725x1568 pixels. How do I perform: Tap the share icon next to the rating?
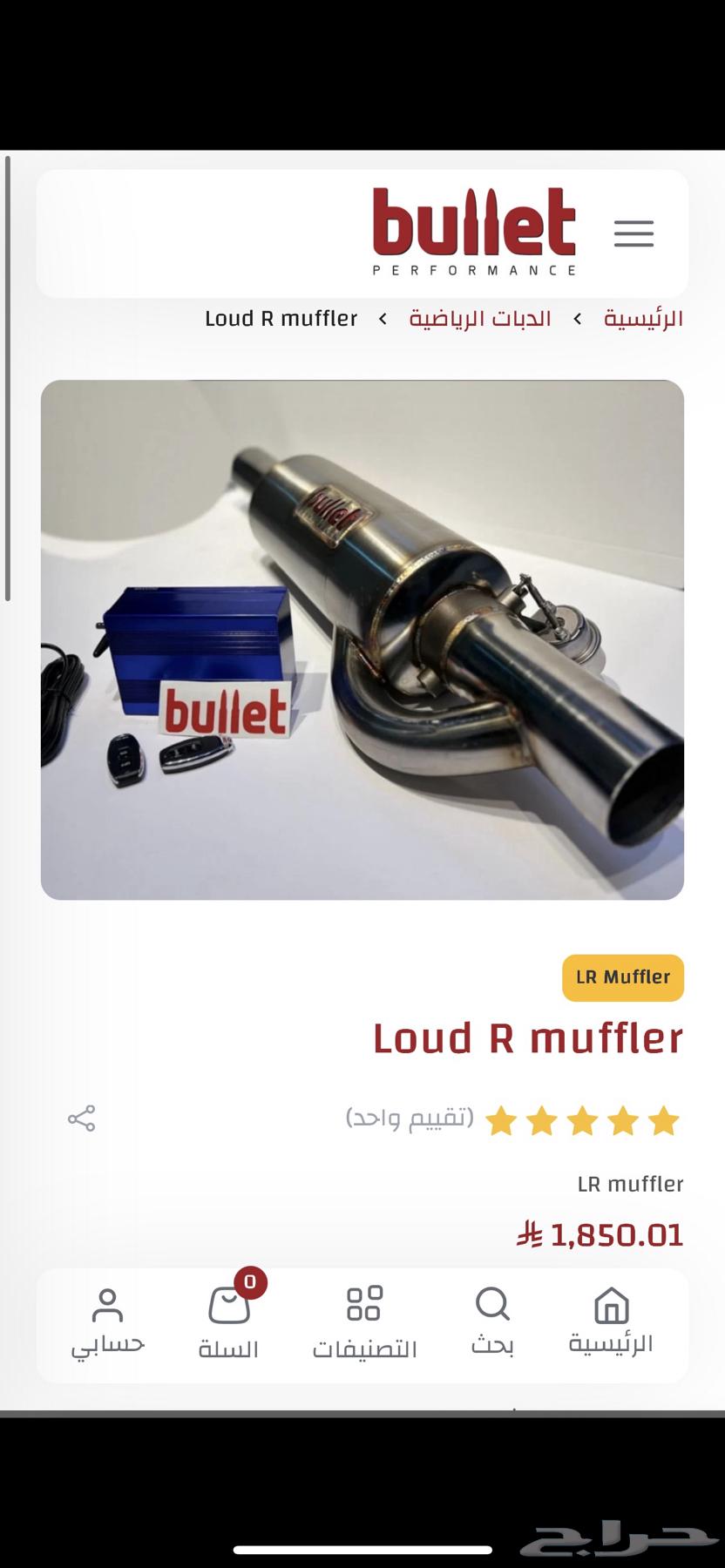[x=79, y=1119]
